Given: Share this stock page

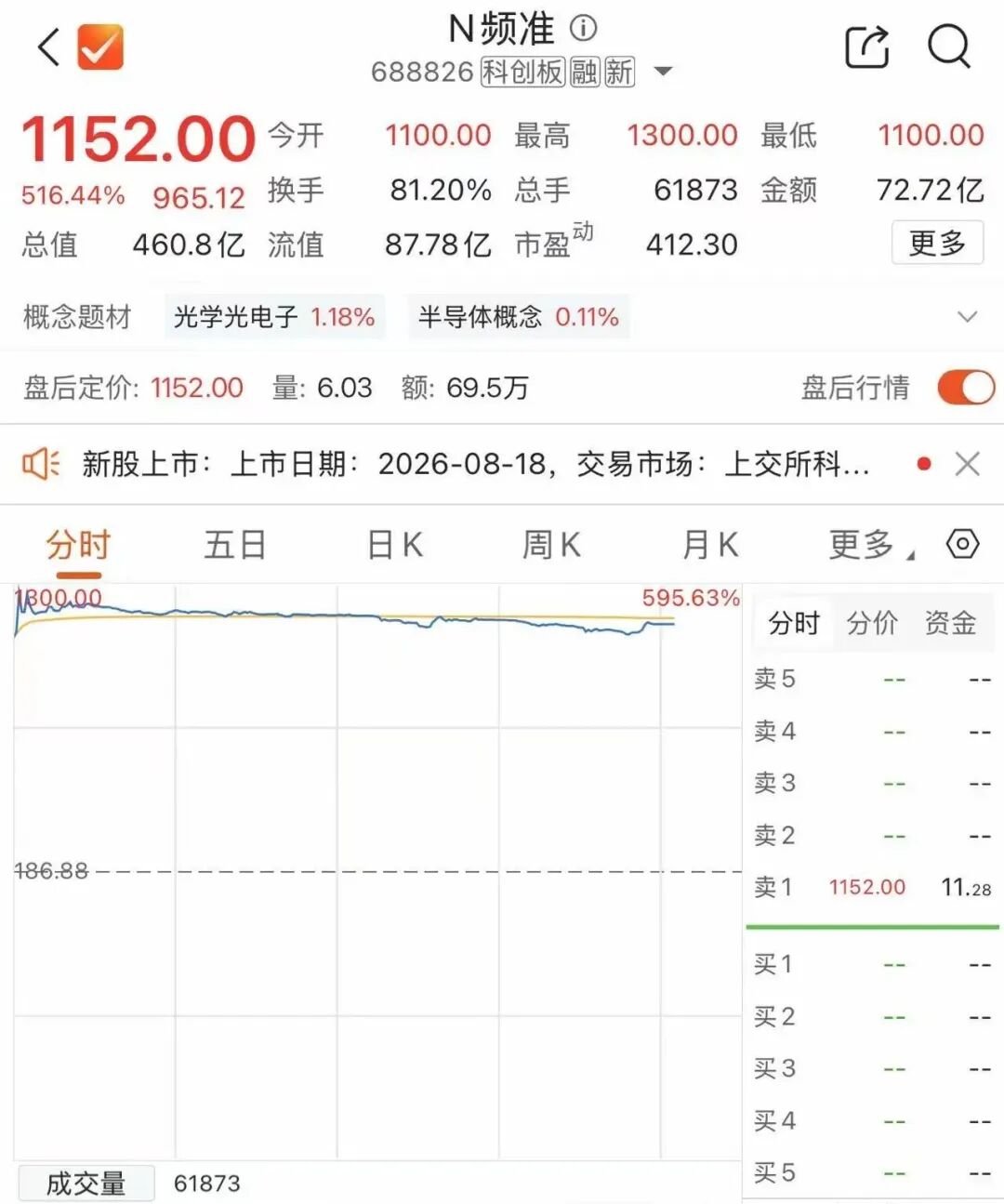Looking at the screenshot, I should [x=866, y=46].
